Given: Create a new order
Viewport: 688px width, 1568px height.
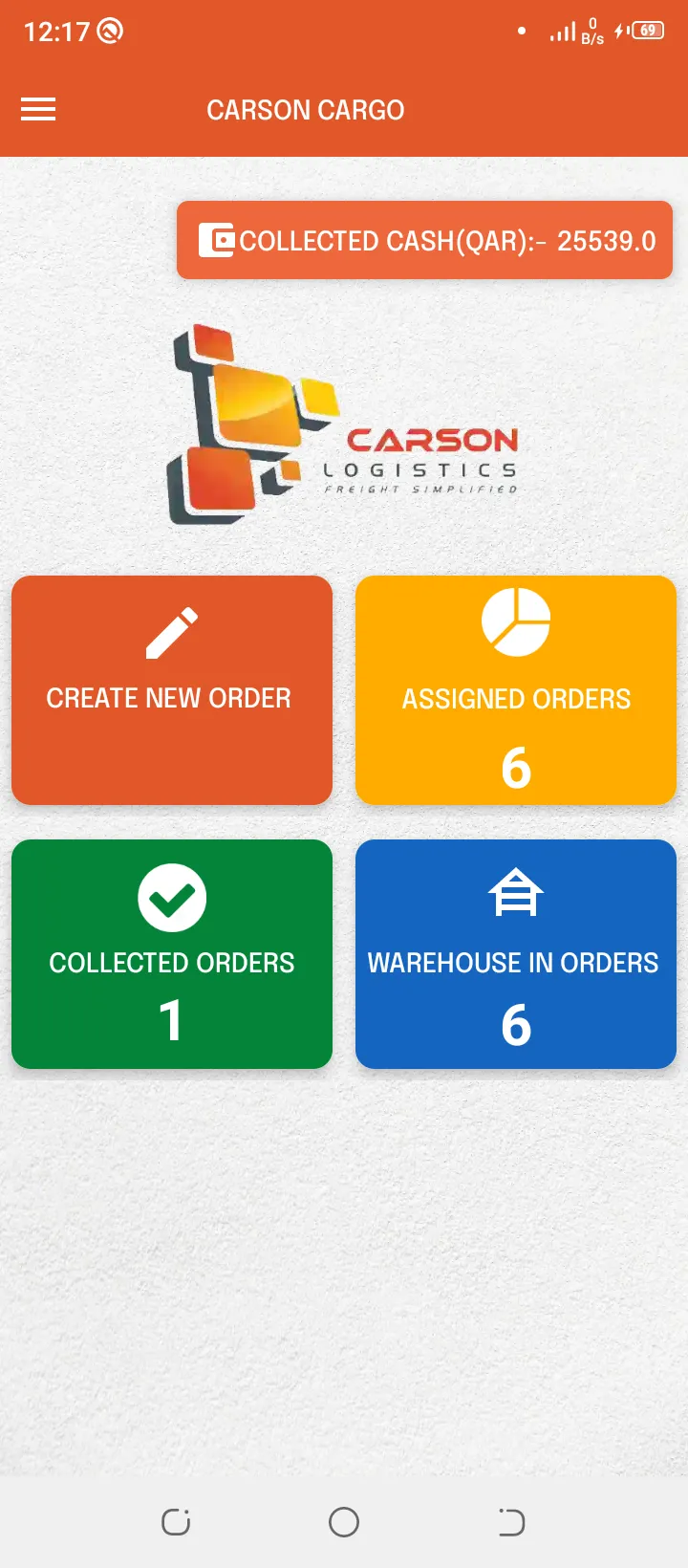Looking at the screenshot, I should pyautogui.click(x=172, y=690).
